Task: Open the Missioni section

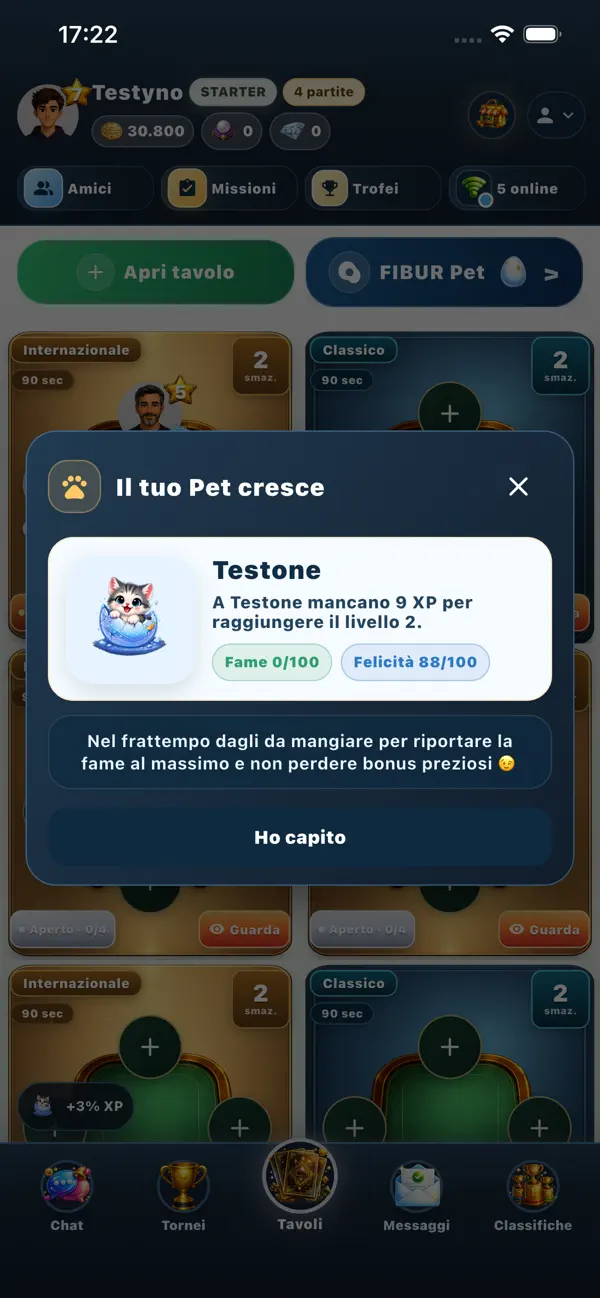Action: [x=229, y=188]
